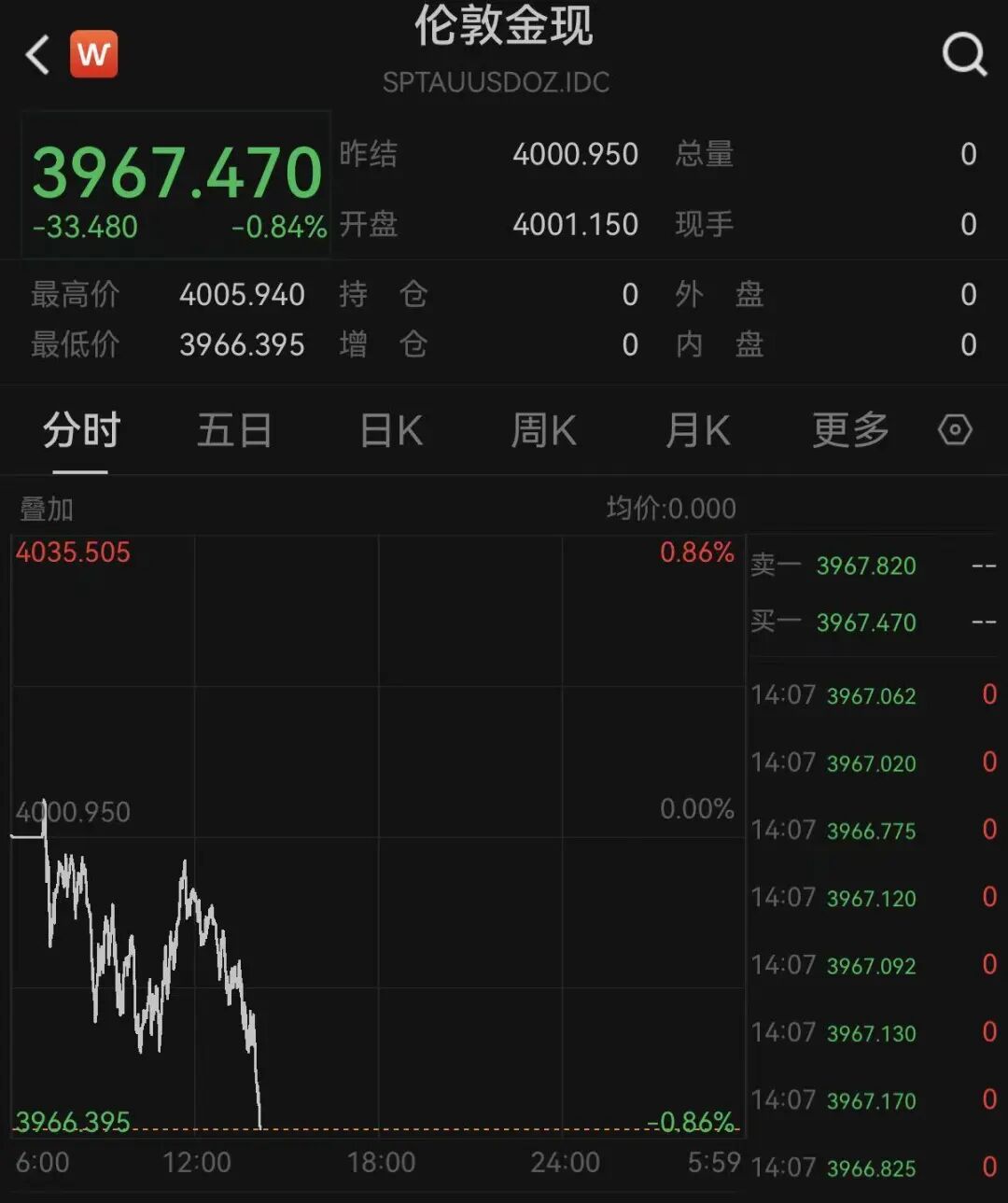1008x1203 pixels.
Task: Open the Wind app W logo icon
Action: [x=94, y=53]
